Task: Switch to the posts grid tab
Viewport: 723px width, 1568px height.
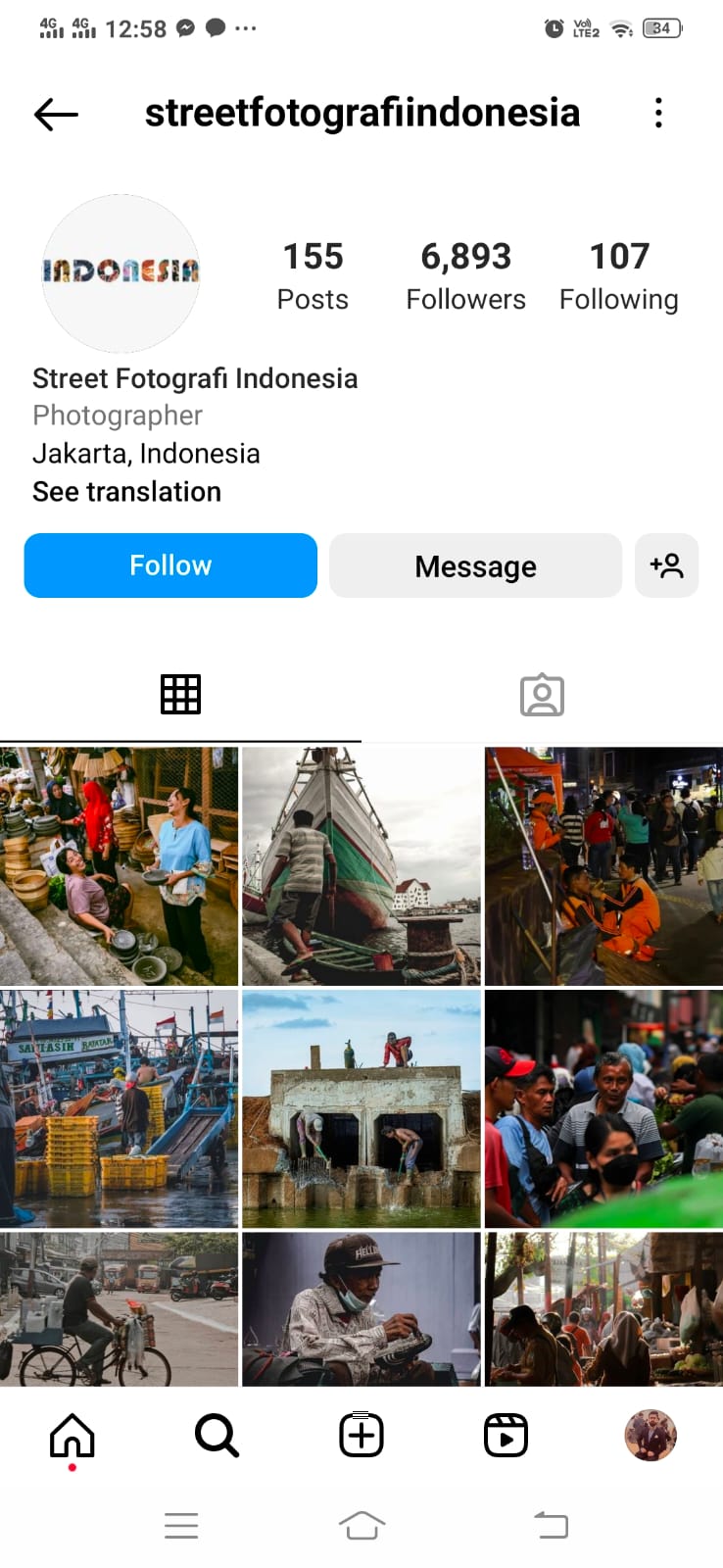Action: click(180, 695)
